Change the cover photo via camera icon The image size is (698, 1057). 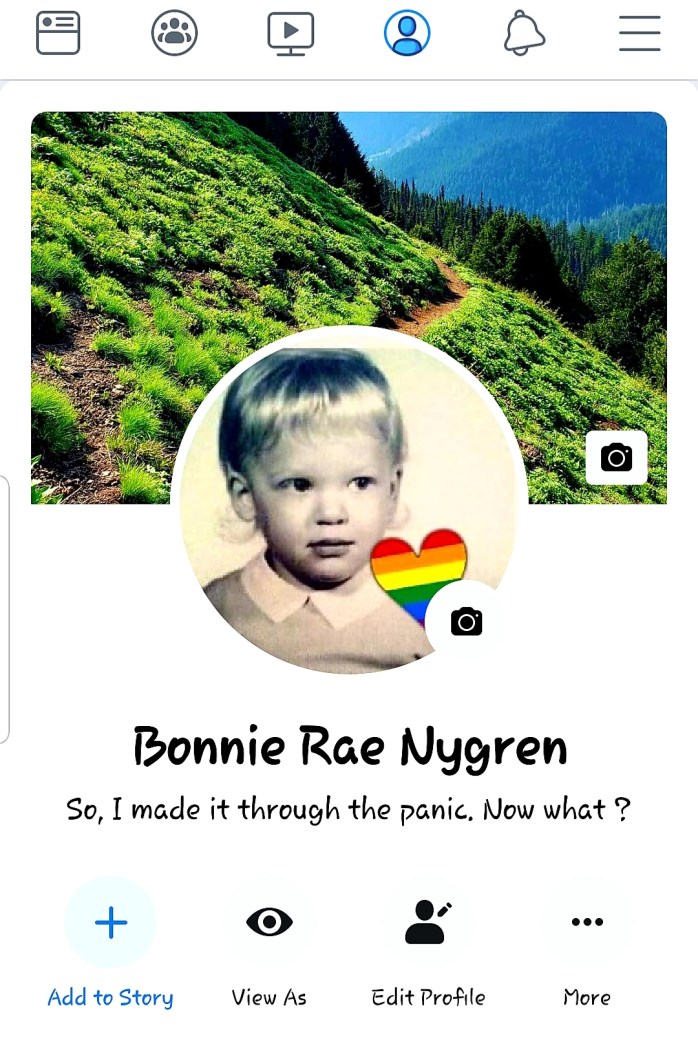pyautogui.click(x=616, y=458)
